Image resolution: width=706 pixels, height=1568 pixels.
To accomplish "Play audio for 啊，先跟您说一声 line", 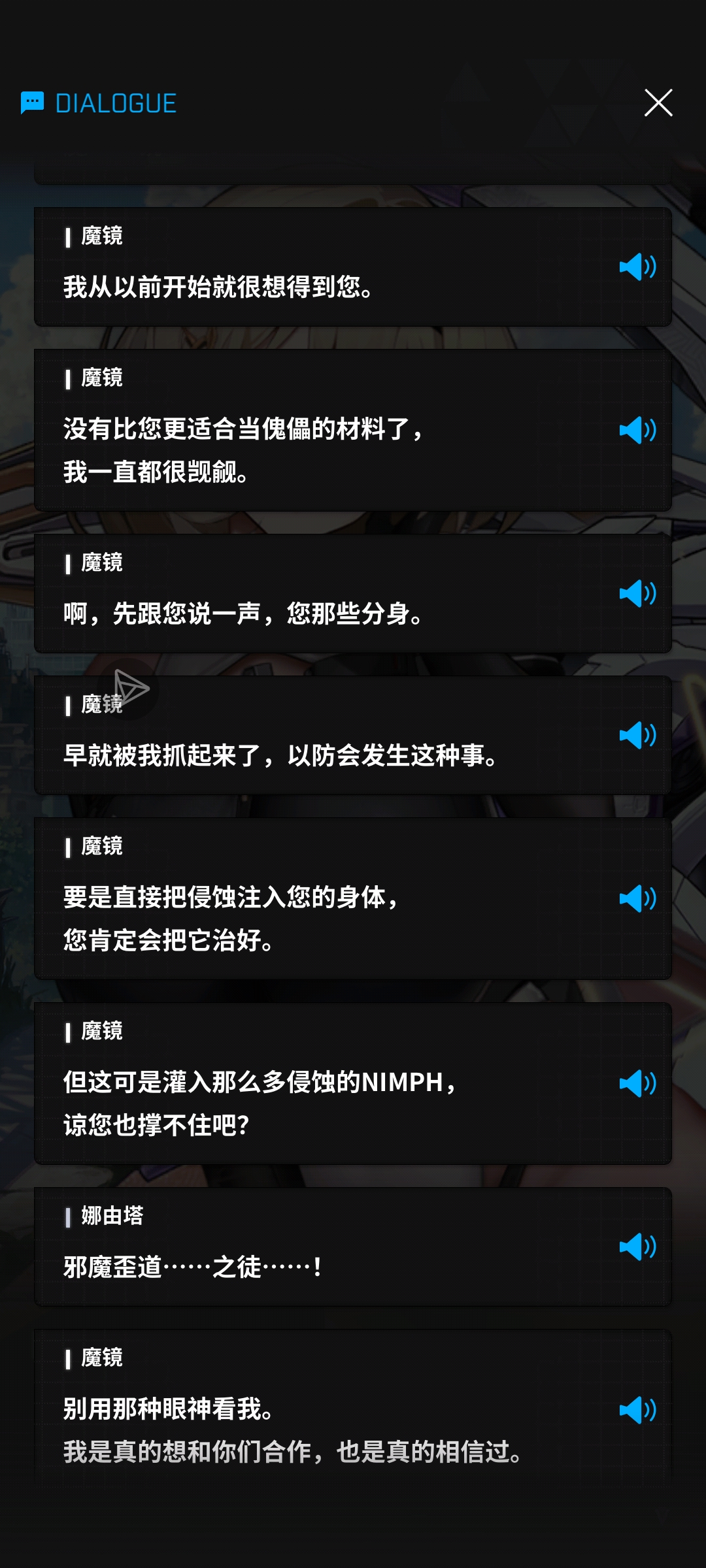I will [x=637, y=593].
